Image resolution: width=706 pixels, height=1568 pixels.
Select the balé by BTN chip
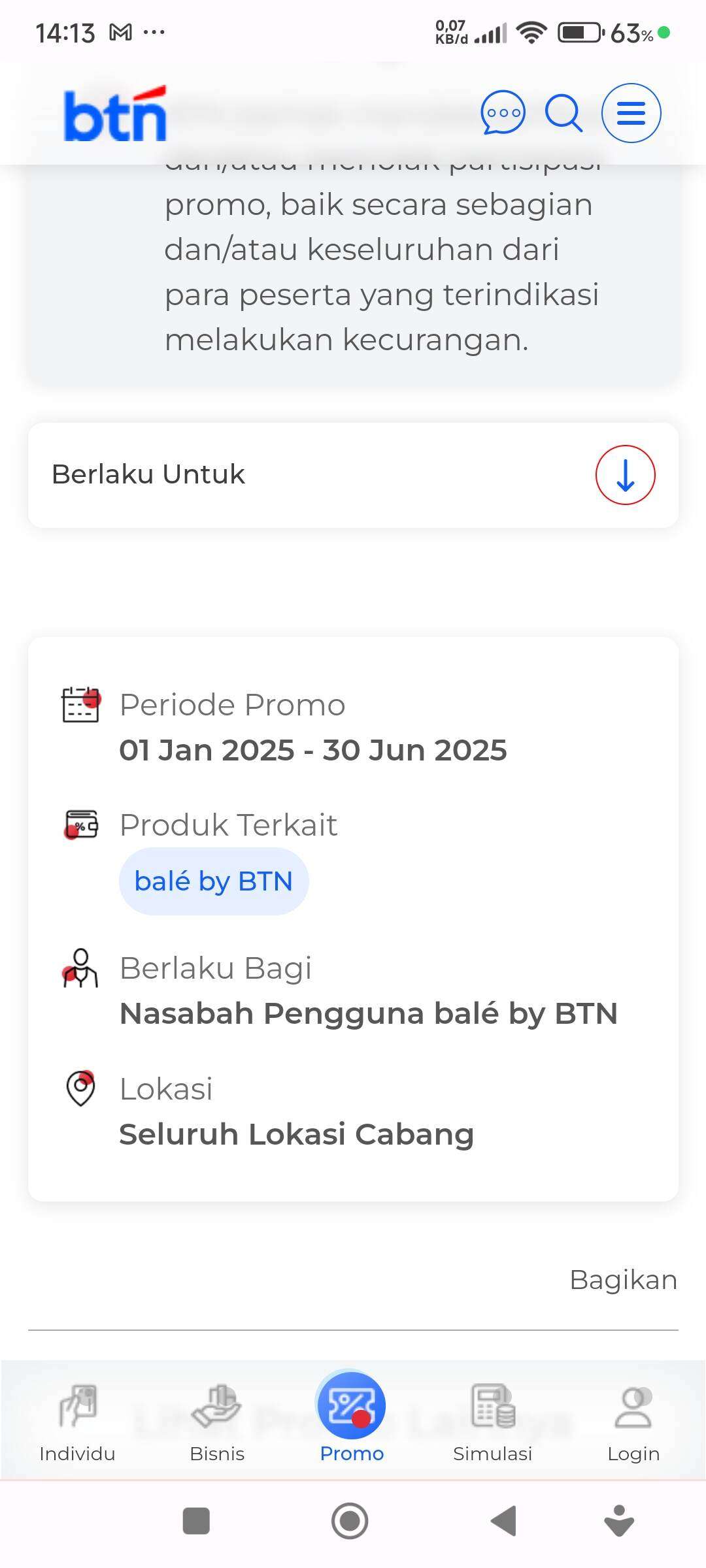click(214, 881)
